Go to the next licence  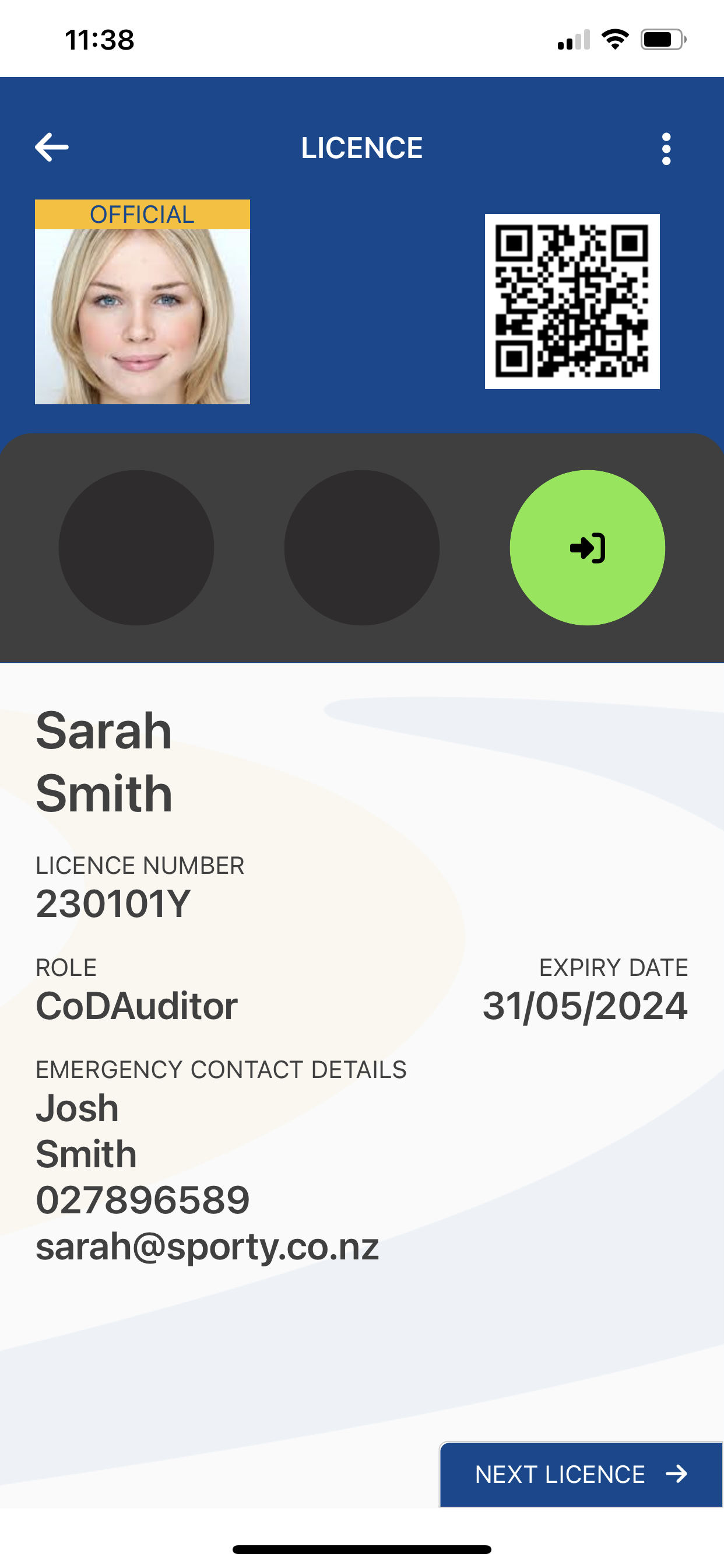(581, 1473)
